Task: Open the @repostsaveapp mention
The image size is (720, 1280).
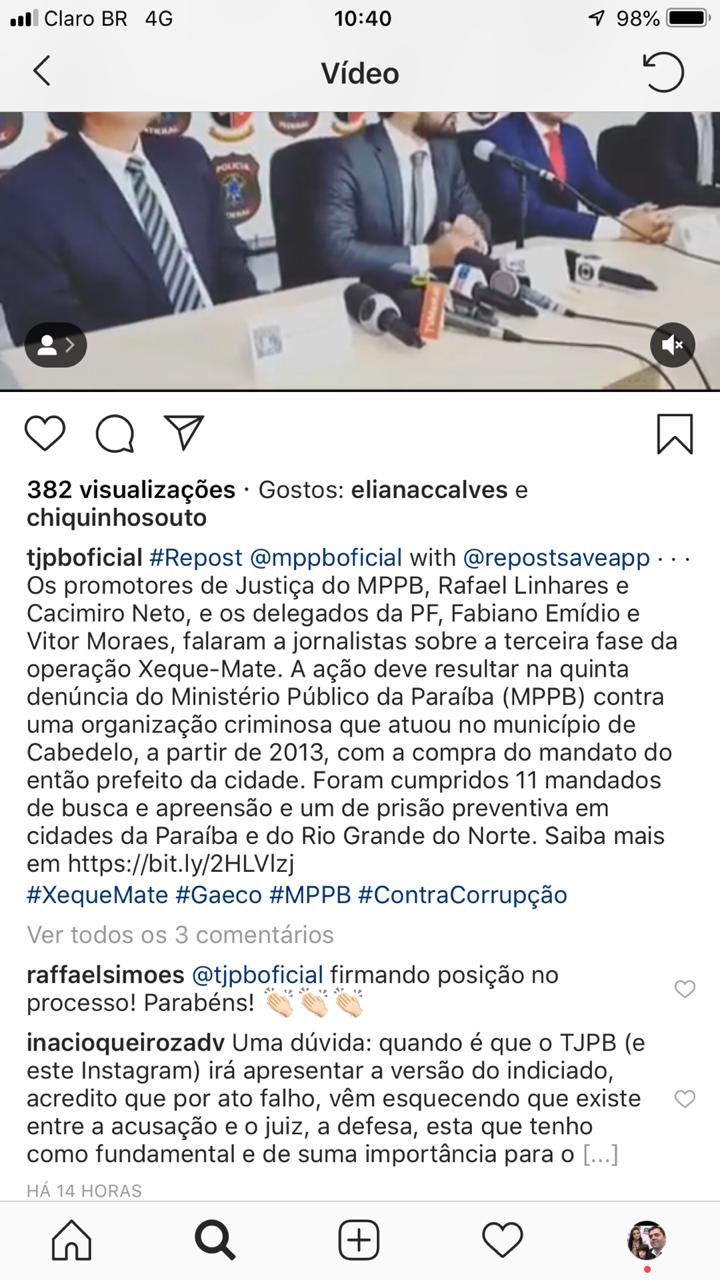Action: 557,557
